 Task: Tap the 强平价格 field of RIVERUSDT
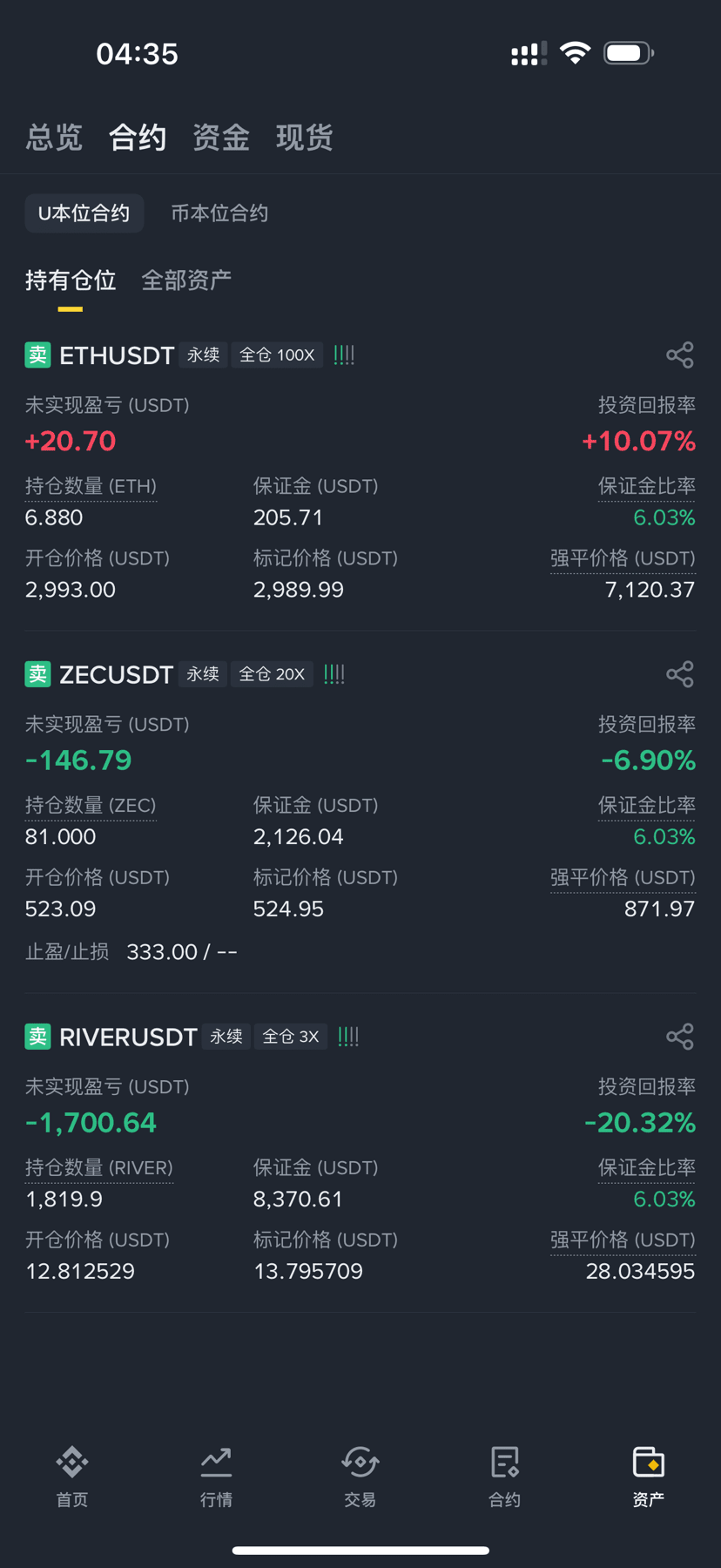coord(622,1240)
